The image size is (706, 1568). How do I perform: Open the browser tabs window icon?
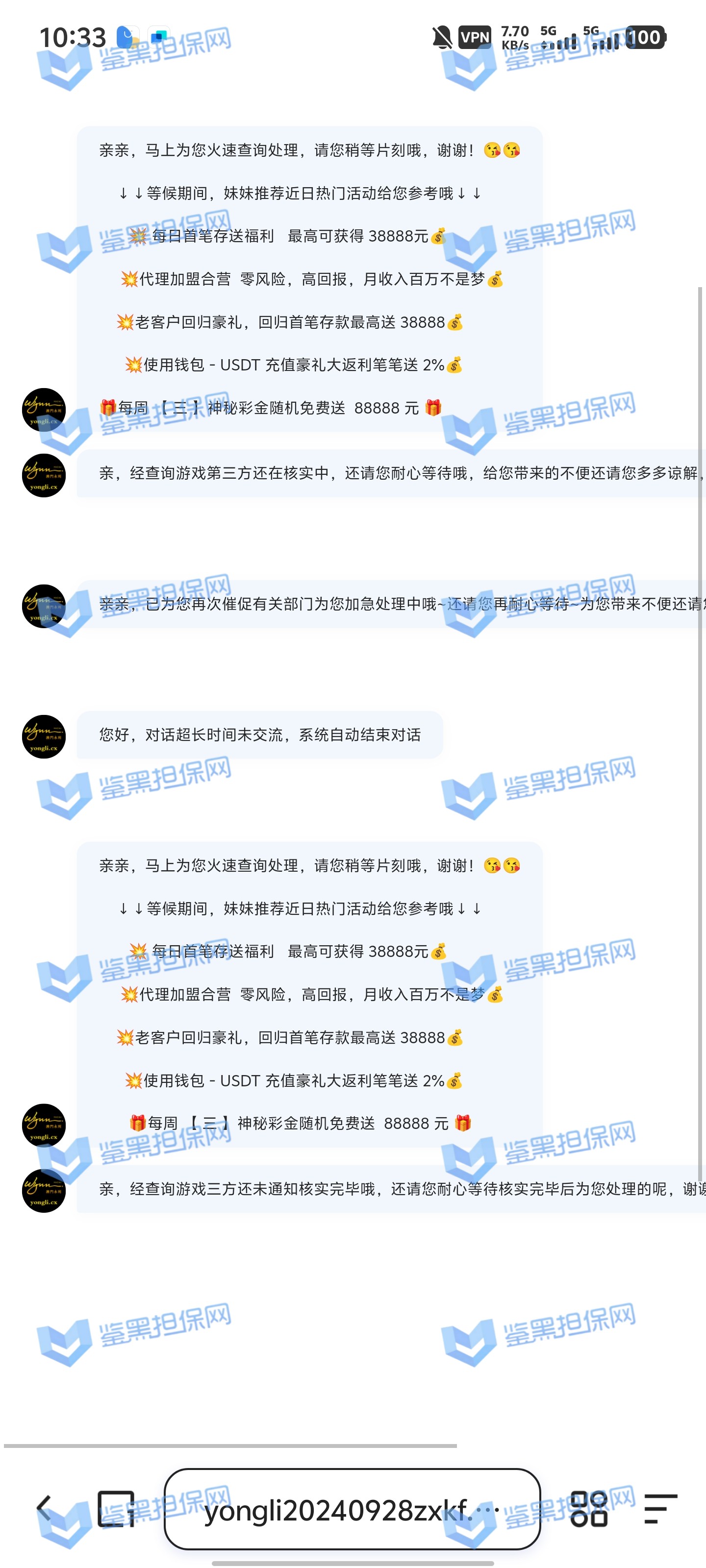pos(116,1508)
